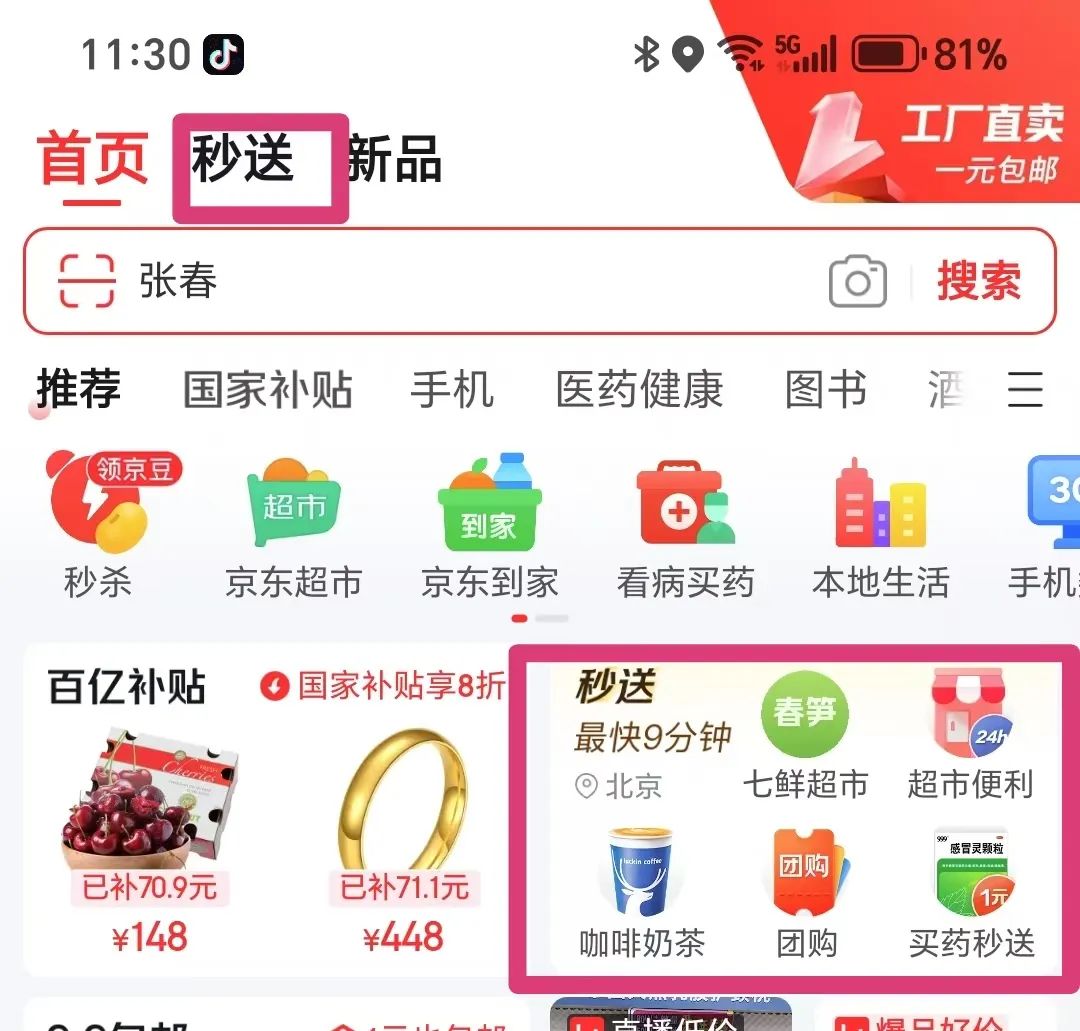Viewport: 1080px width, 1031px height.
Task: Open camera photo search
Action: point(858,282)
